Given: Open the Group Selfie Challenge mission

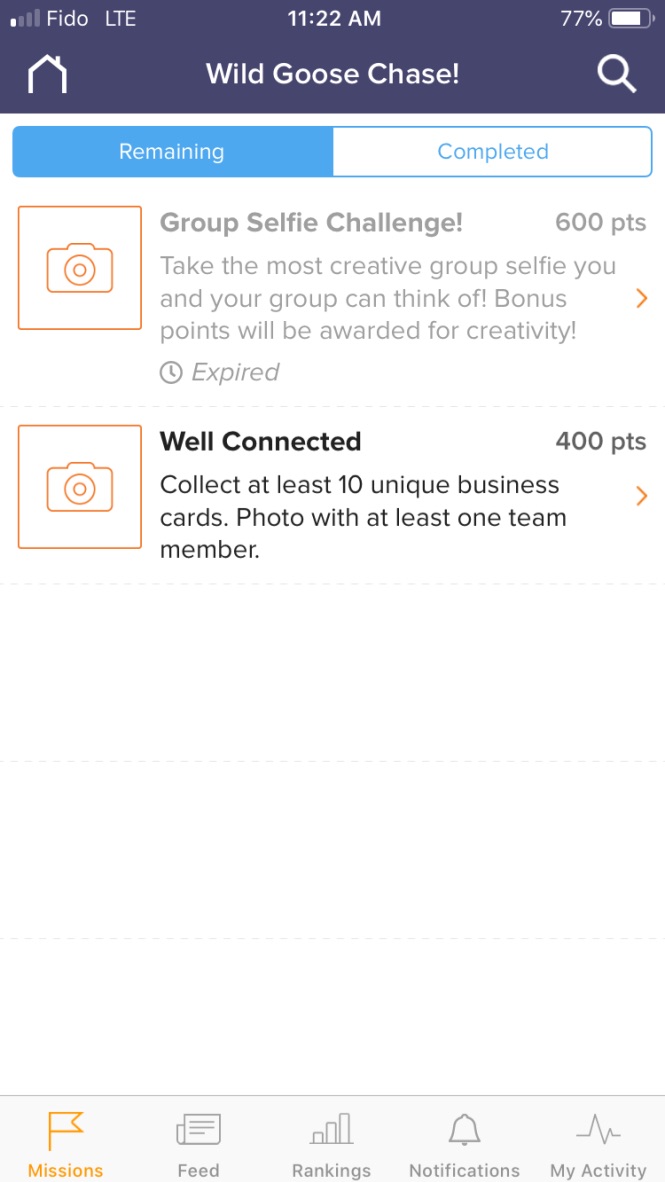Looking at the screenshot, I should point(332,297).
